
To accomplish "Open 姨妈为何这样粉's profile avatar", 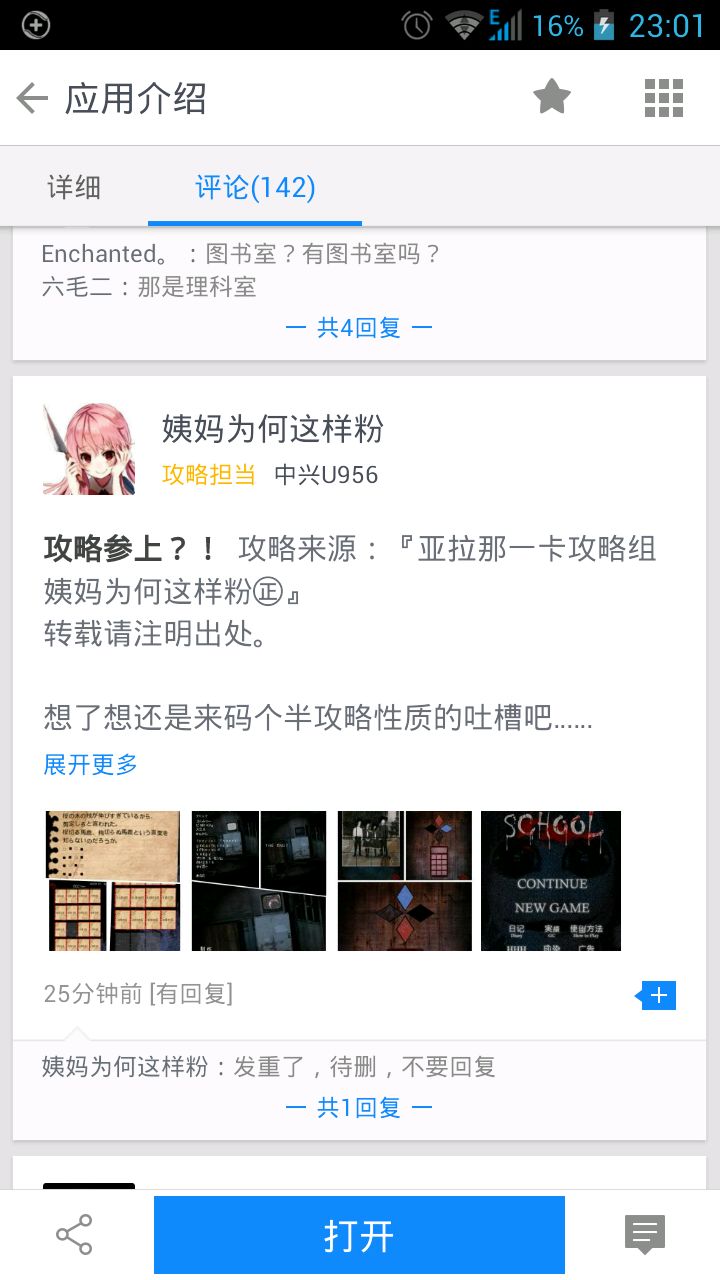I will click(75, 449).
